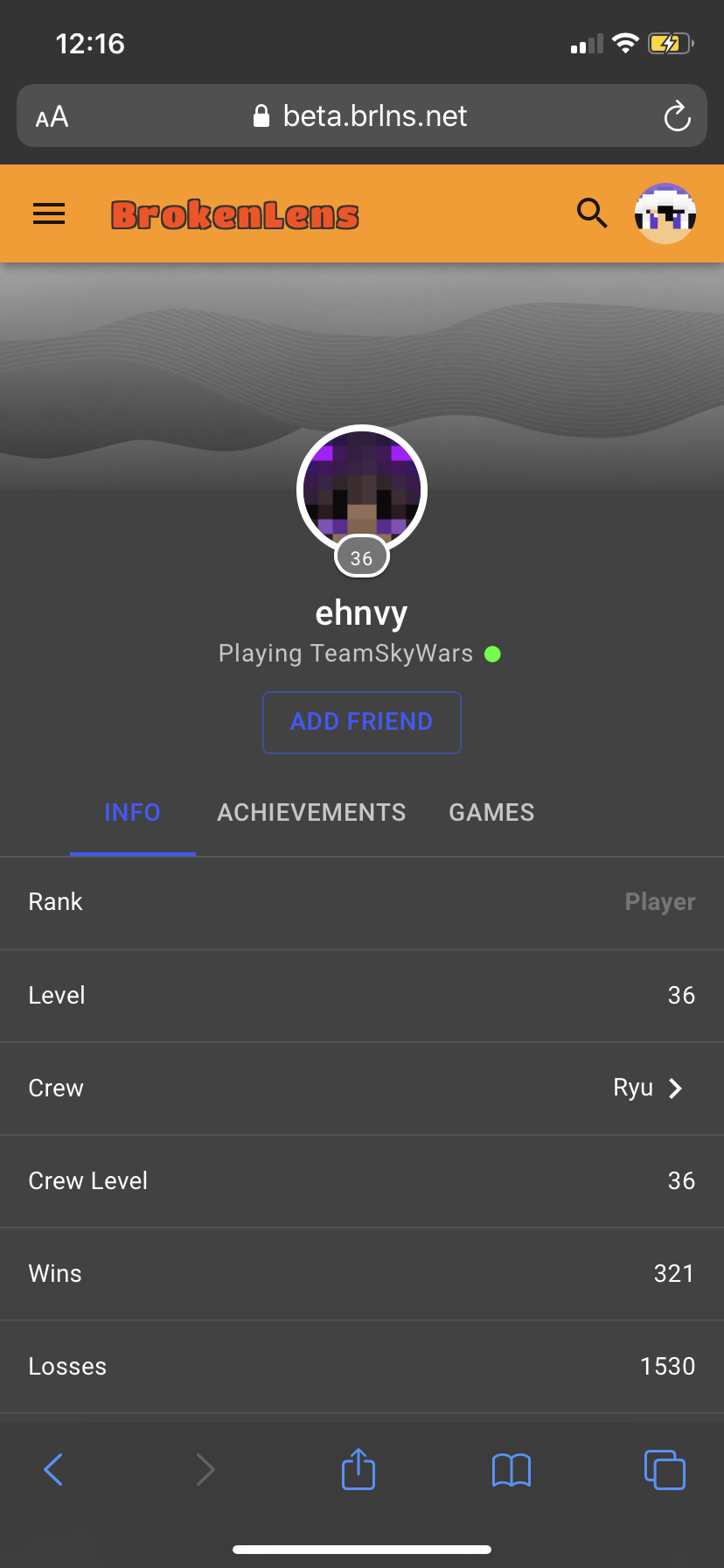Image resolution: width=724 pixels, height=1568 pixels.
Task: Reload the page in Safari
Action: point(677,116)
